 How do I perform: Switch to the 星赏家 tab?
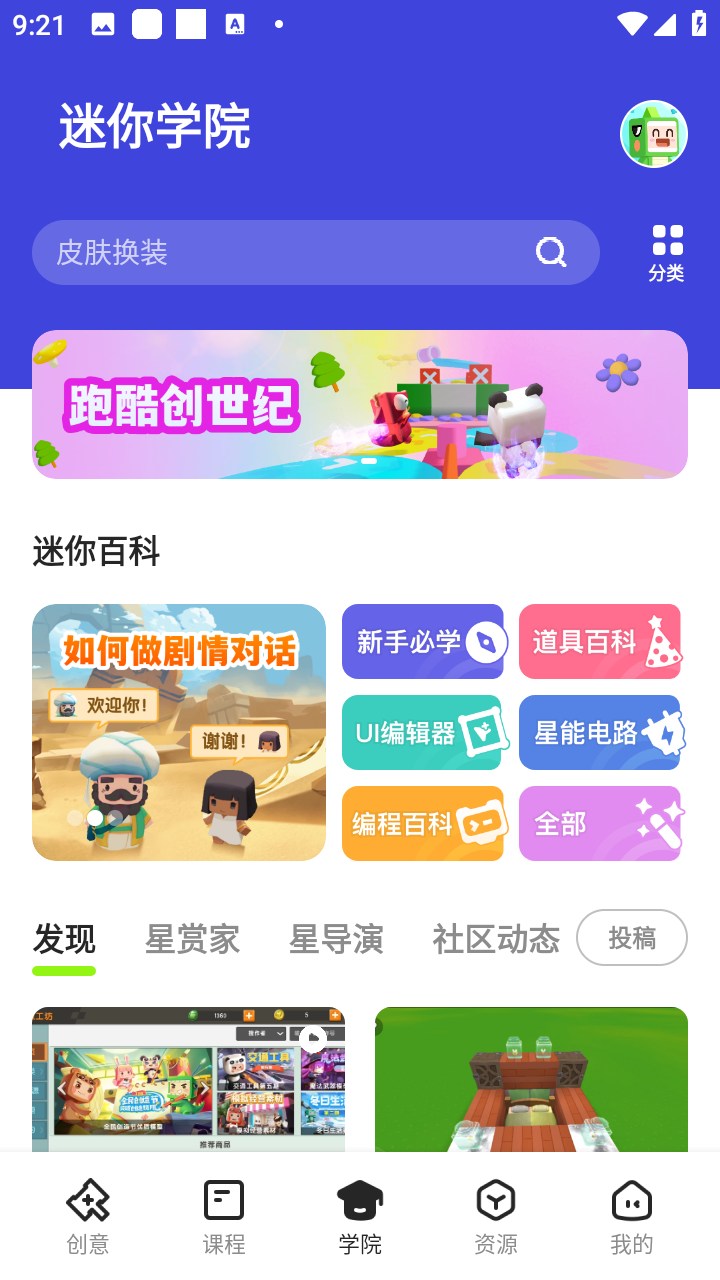(x=192, y=938)
